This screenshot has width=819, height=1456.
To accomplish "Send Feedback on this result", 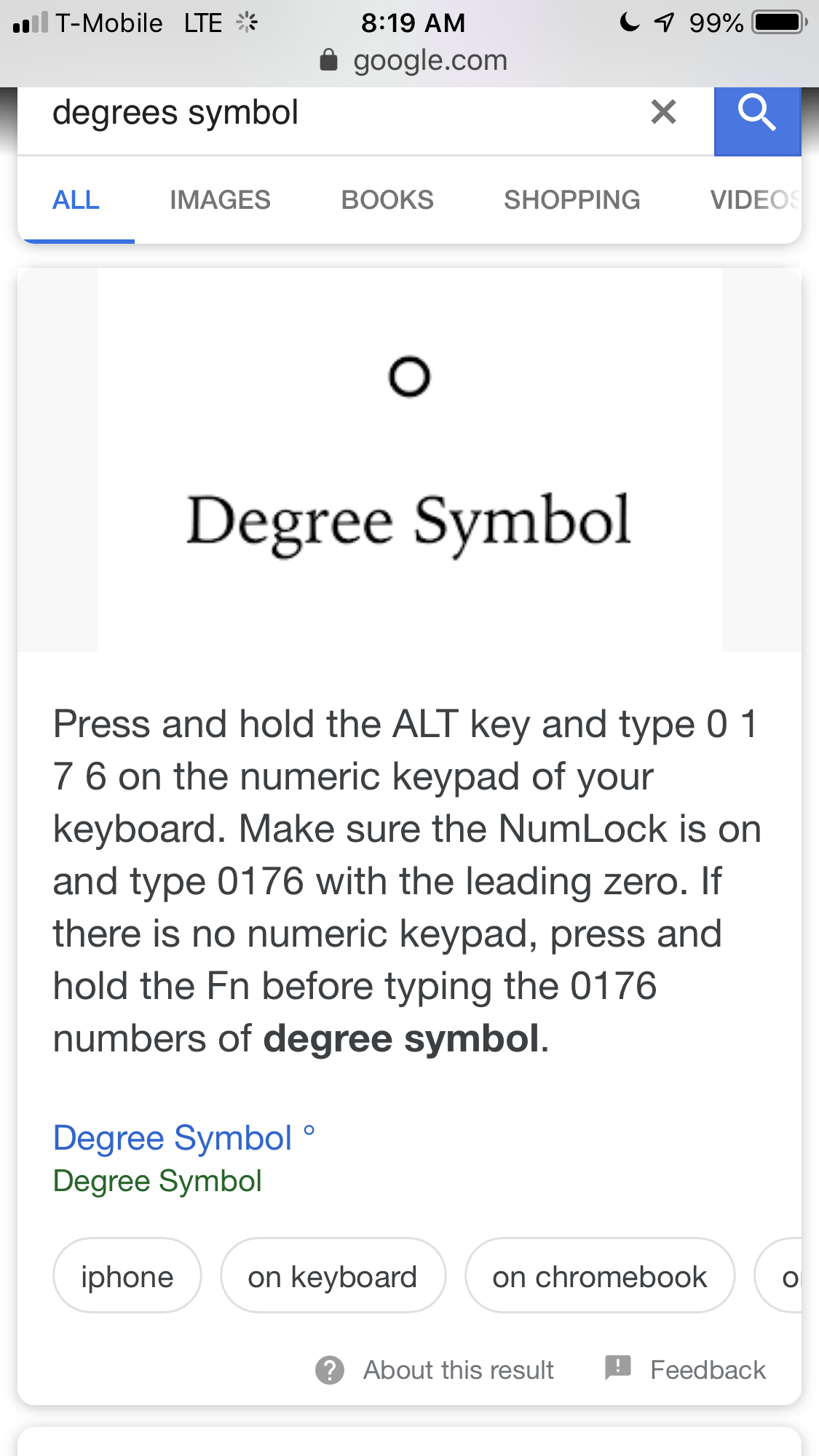I will click(x=685, y=1369).
